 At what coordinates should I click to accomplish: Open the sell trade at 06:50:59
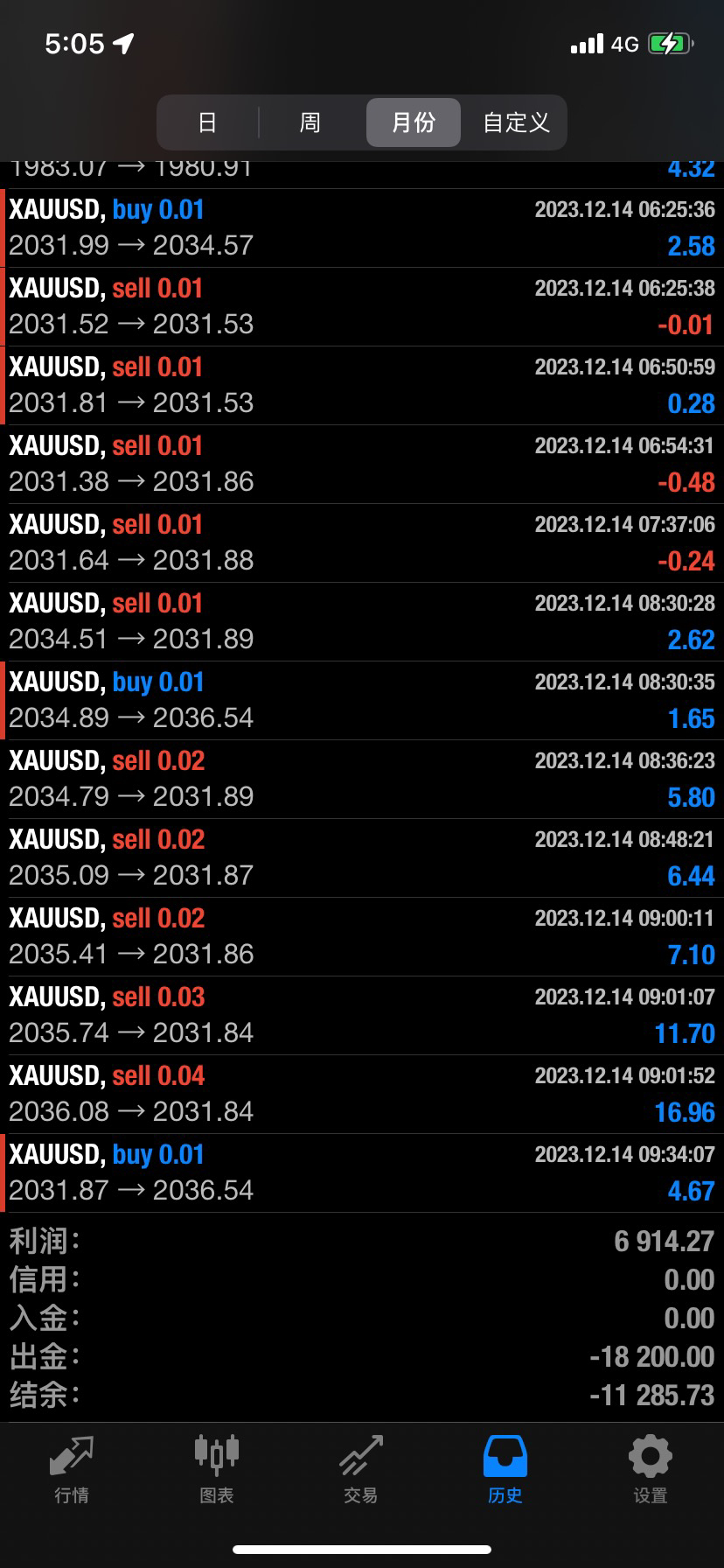coord(362,385)
